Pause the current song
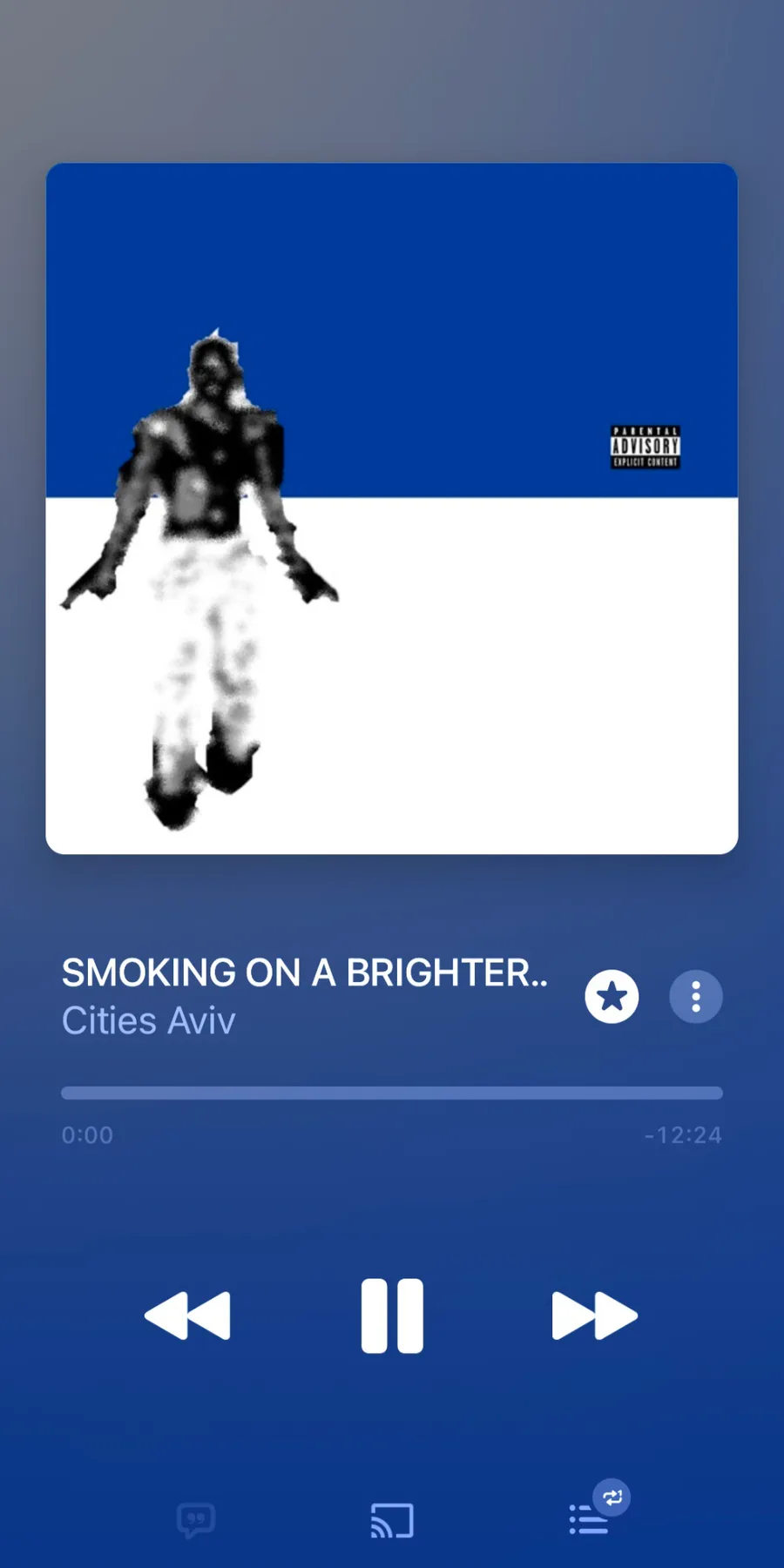Image resolution: width=784 pixels, height=1568 pixels. tap(392, 1316)
